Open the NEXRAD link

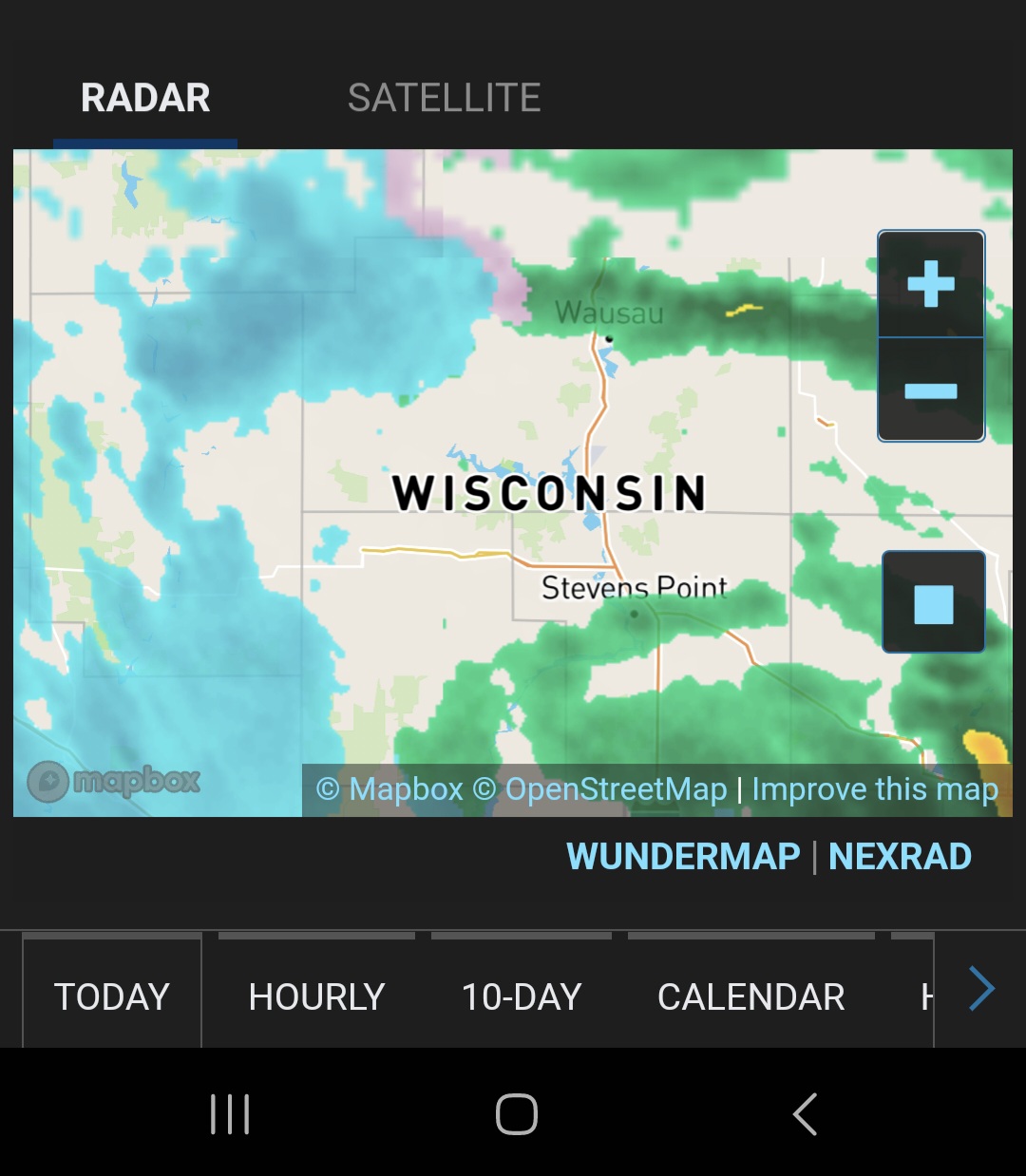click(x=900, y=857)
